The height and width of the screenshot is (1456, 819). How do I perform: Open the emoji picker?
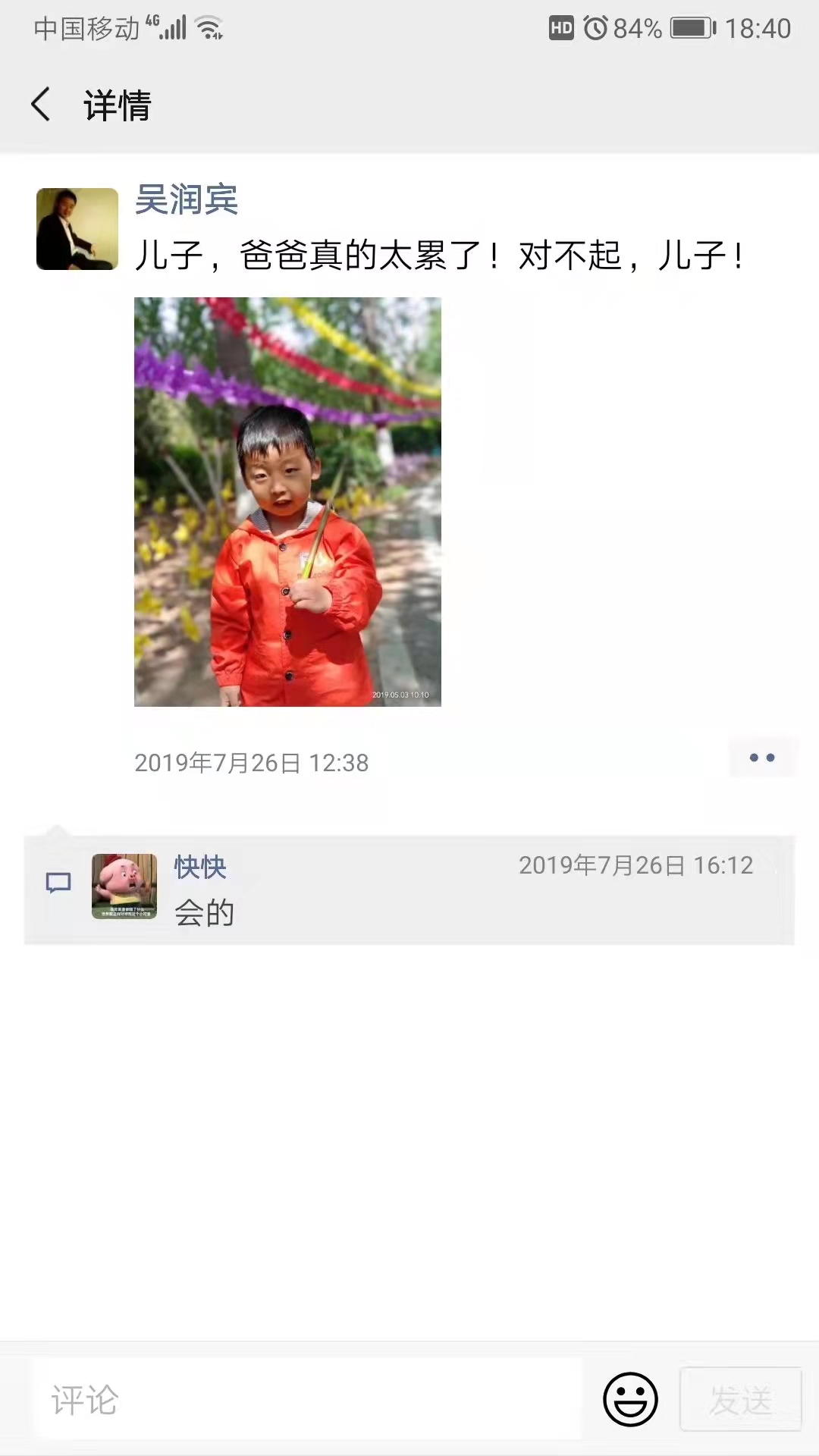[630, 1399]
